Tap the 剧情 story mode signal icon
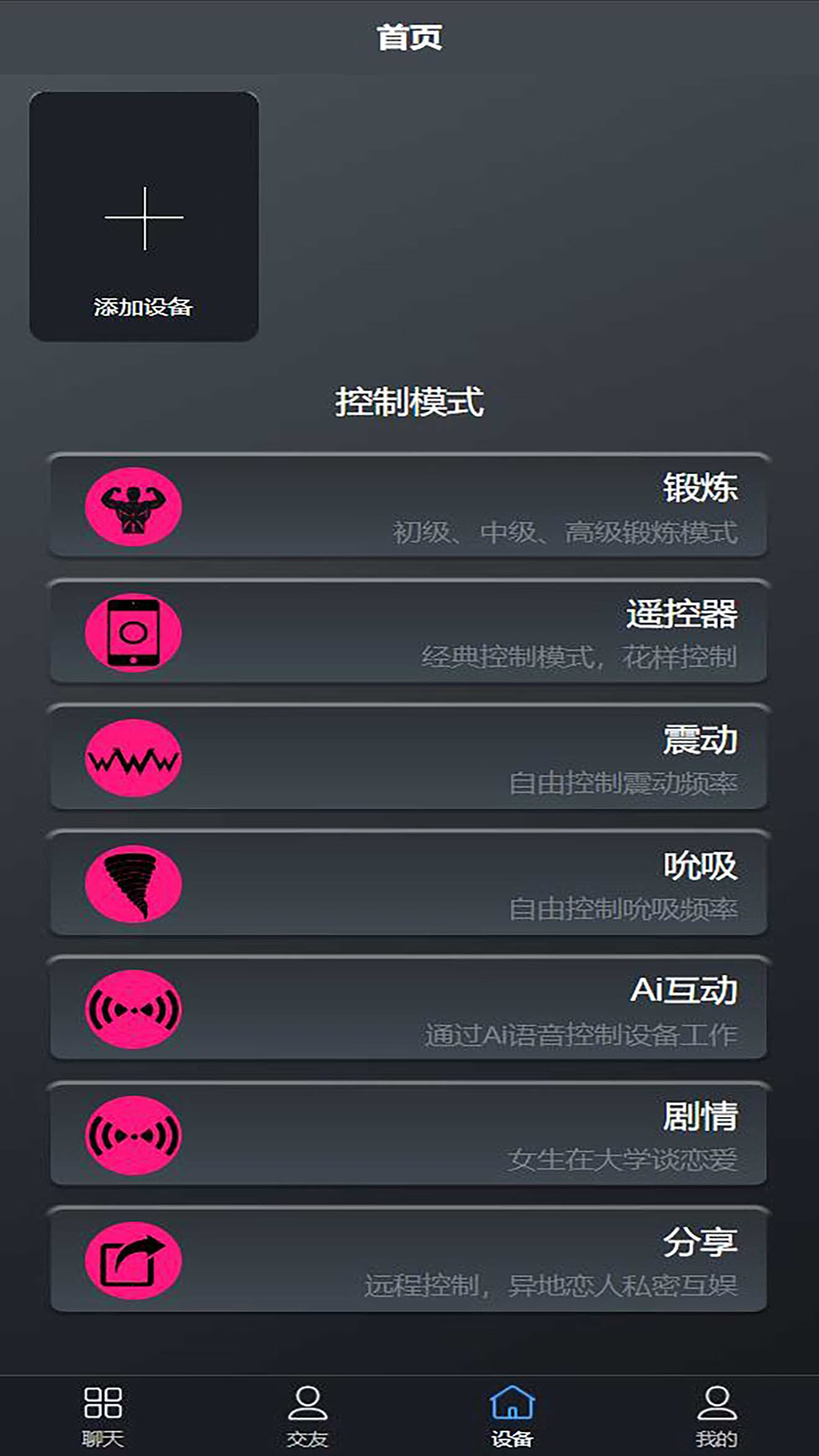This screenshot has height=1456, width=819. [x=133, y=1135]
